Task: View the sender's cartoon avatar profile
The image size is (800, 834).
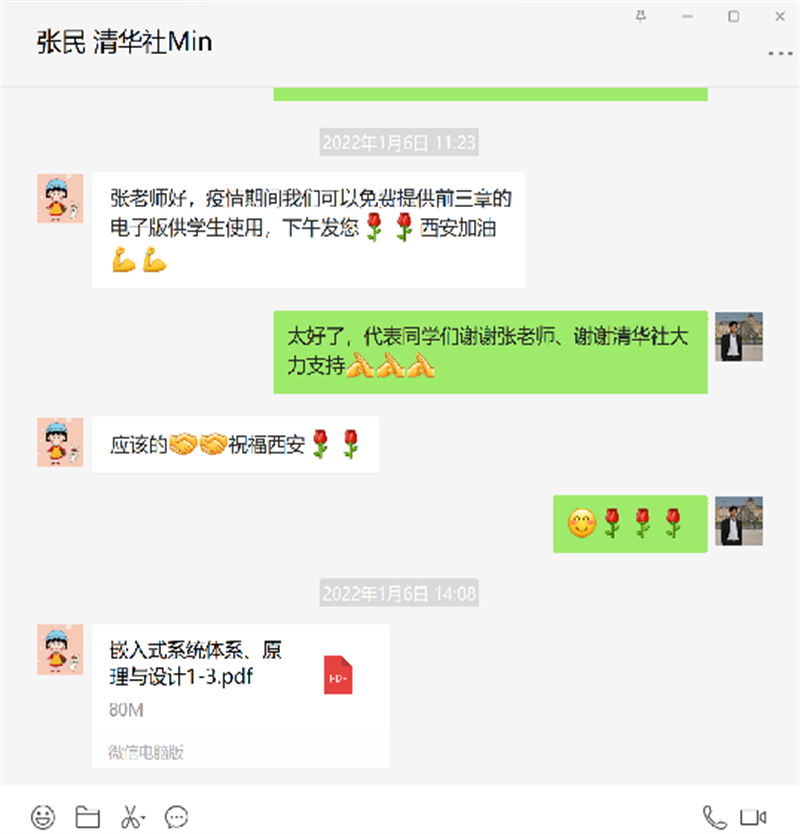Action: pyautogui.click(x=60, y=198)
